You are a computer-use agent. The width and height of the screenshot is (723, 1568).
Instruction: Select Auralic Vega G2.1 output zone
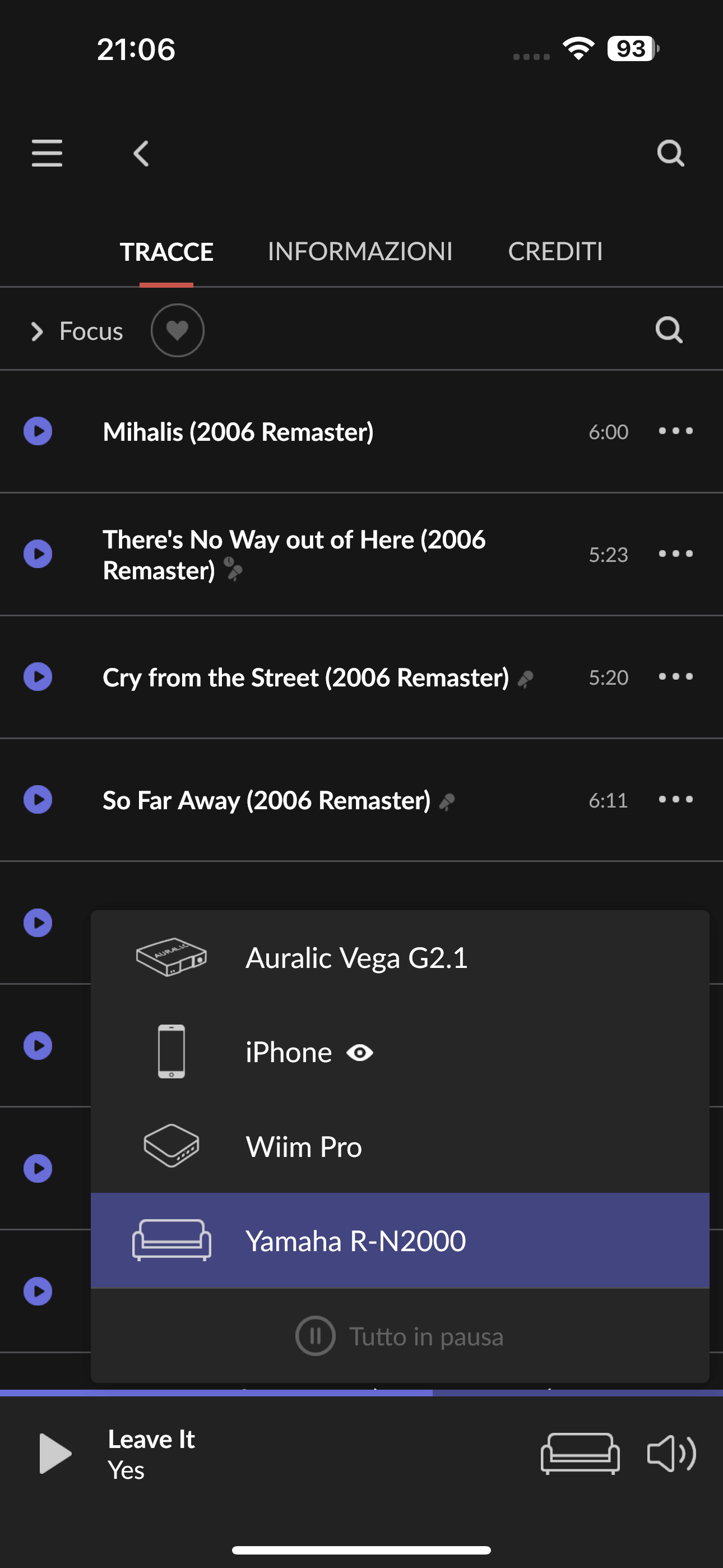(x=400, y=957)
